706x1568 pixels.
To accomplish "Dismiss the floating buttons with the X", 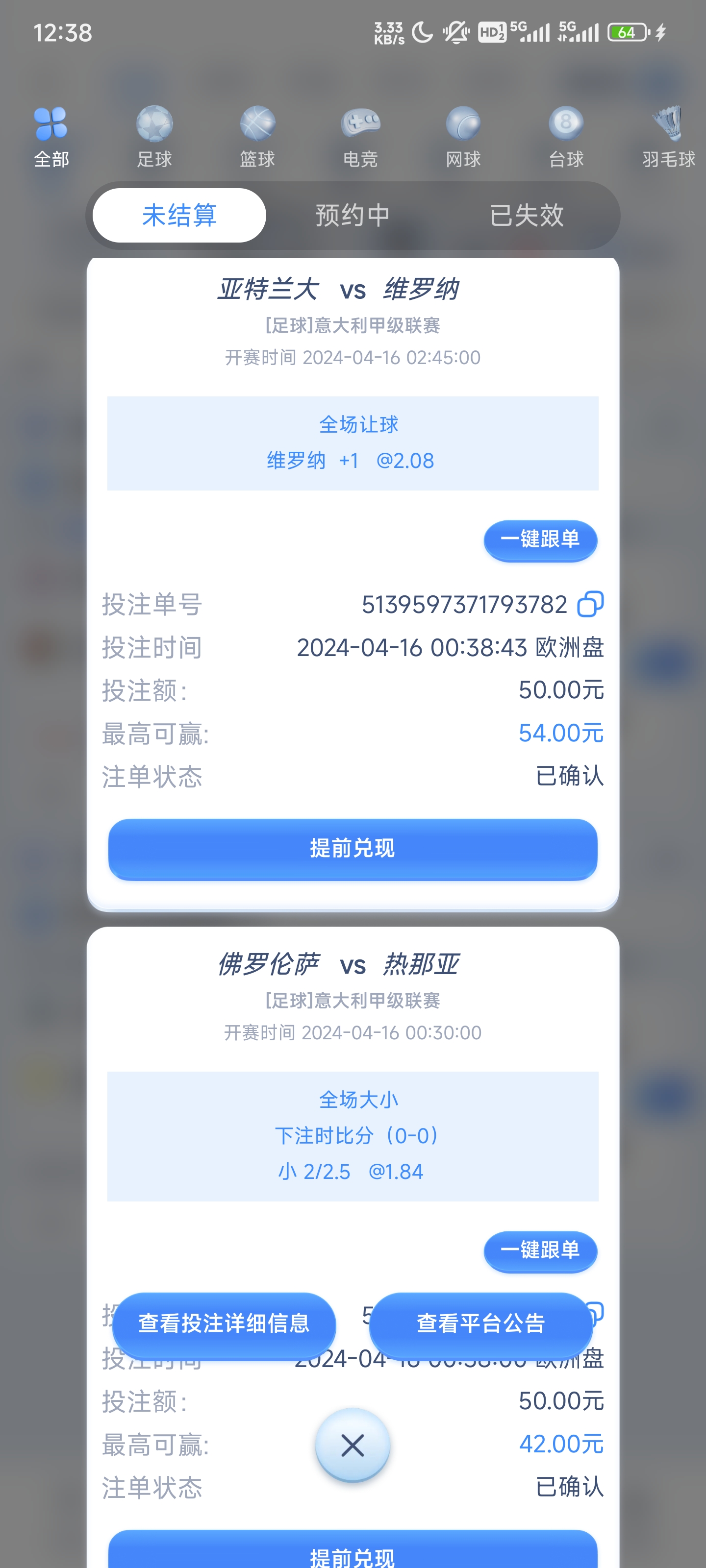I will [x=353, y=1445].
